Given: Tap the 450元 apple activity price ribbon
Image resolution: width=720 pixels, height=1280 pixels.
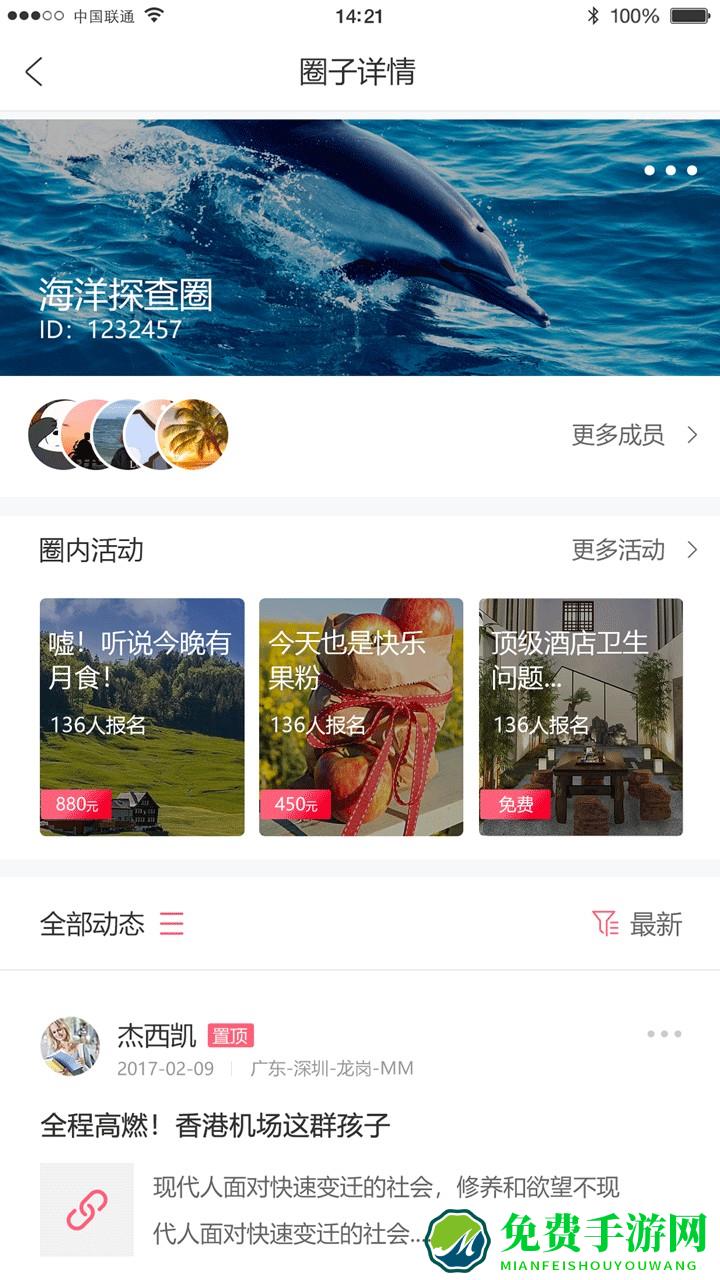Looking at the screenshot, I should [295, 802].
